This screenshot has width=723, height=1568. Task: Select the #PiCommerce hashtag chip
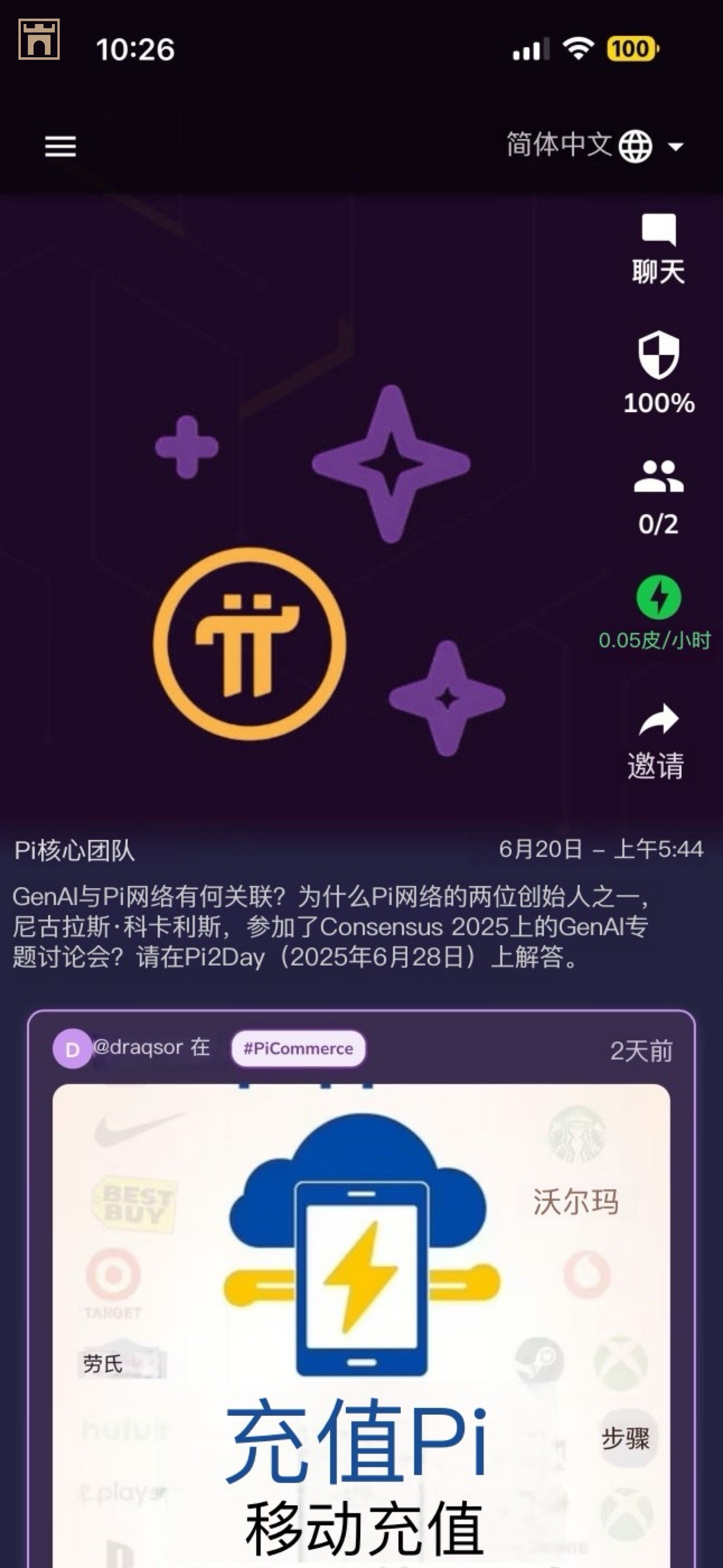tap(298, 1048)
